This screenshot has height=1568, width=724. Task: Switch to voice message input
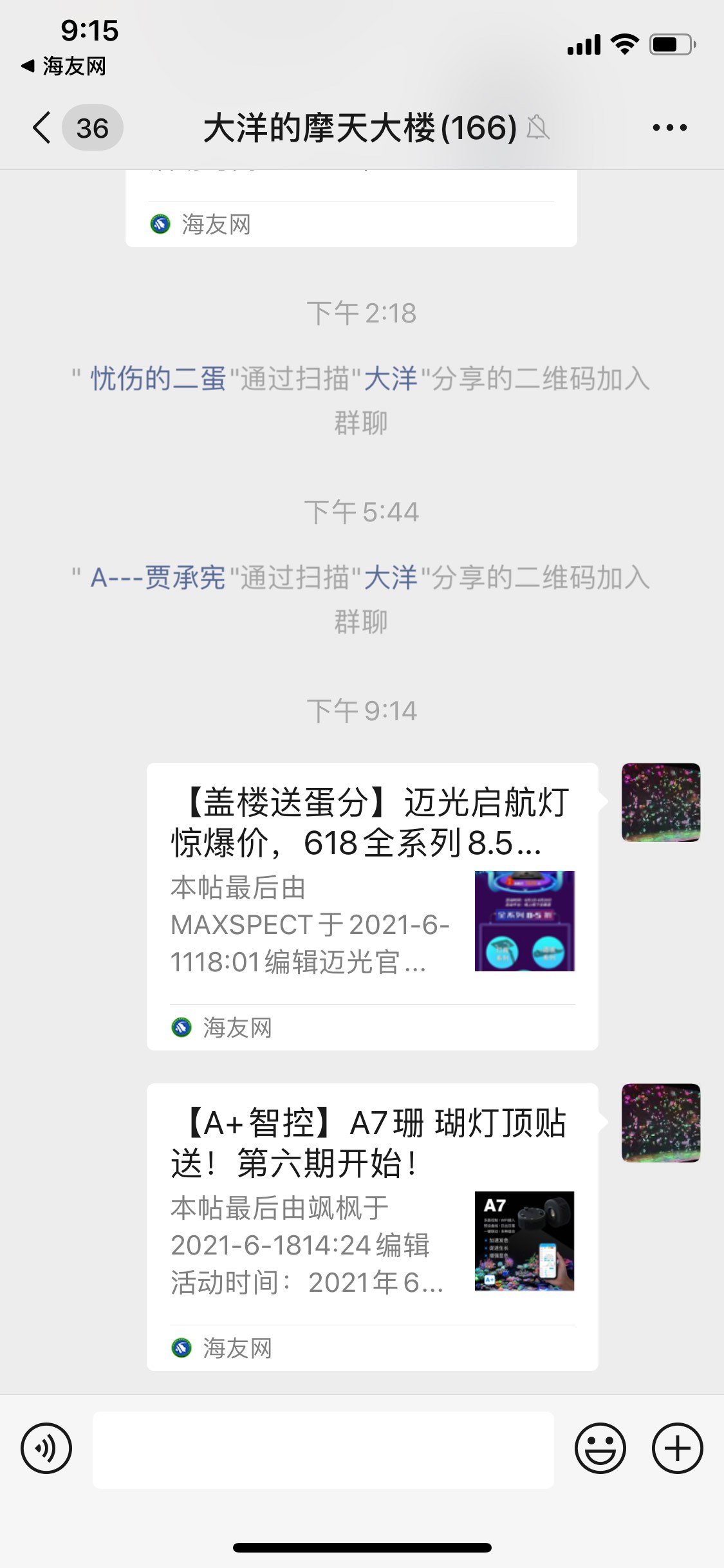click(46, 1449)
